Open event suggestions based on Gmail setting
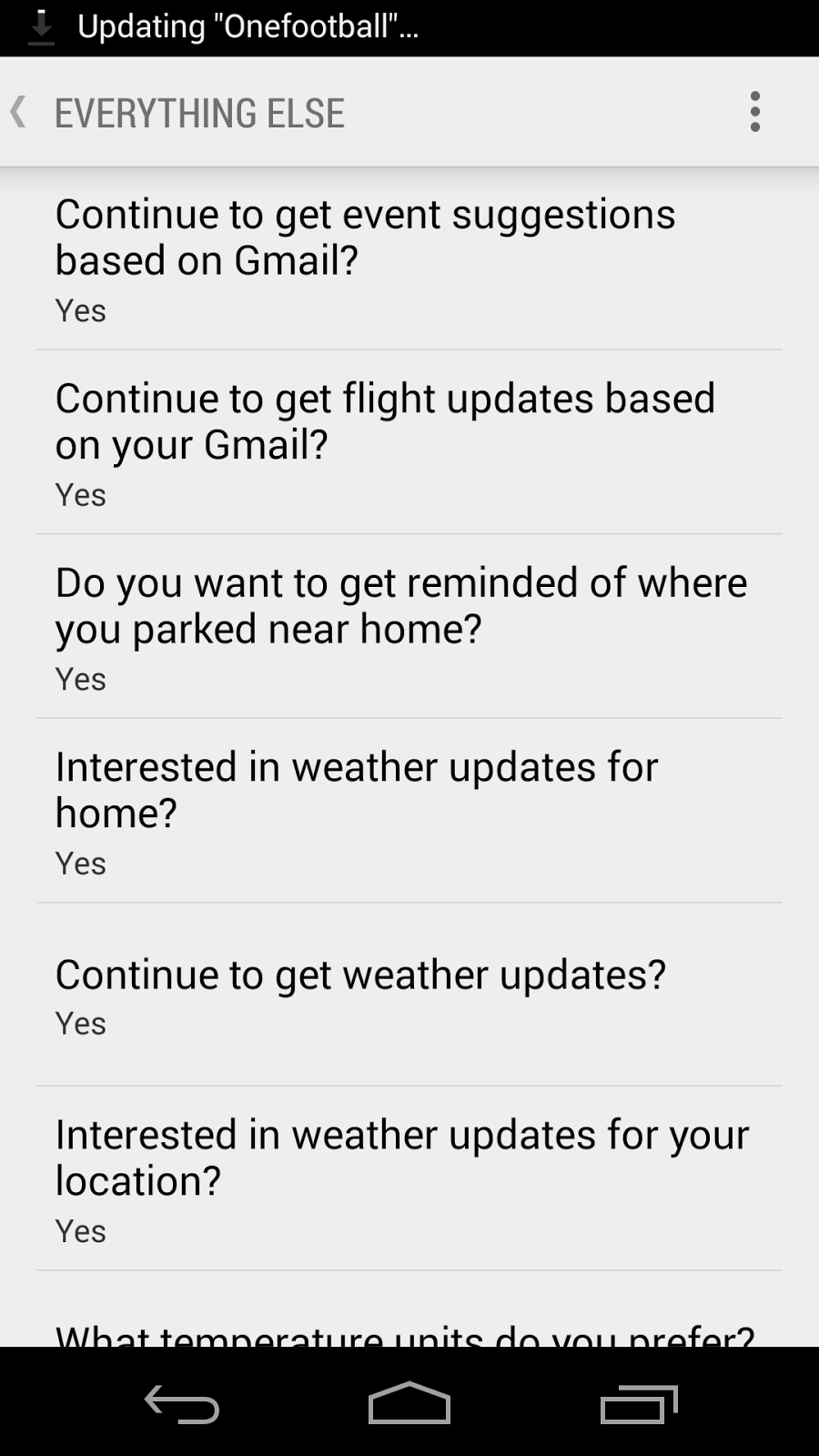Viewport: 819px width, 1456px height. (x=409, y=259)
